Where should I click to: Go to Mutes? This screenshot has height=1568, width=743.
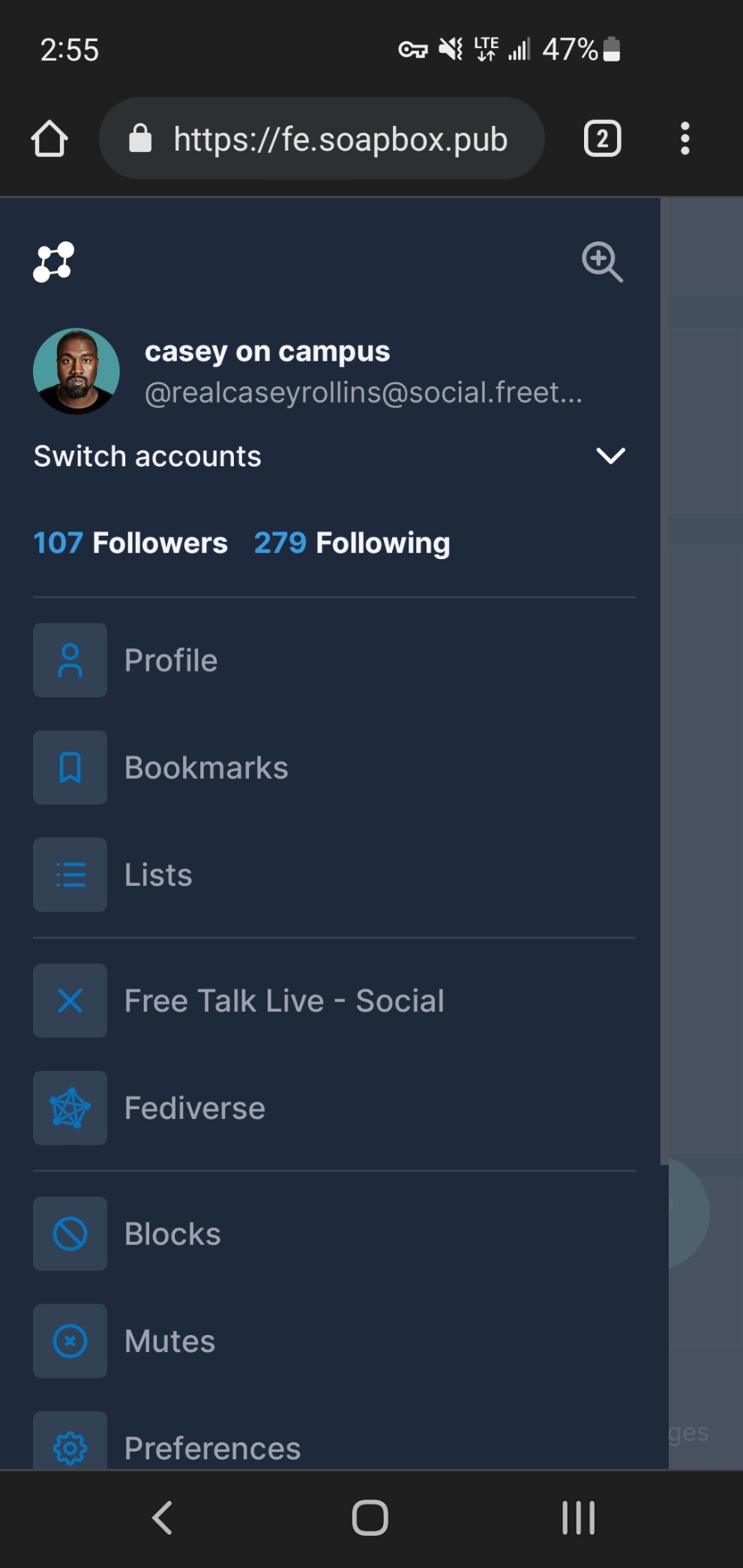tap(169, 1341)
